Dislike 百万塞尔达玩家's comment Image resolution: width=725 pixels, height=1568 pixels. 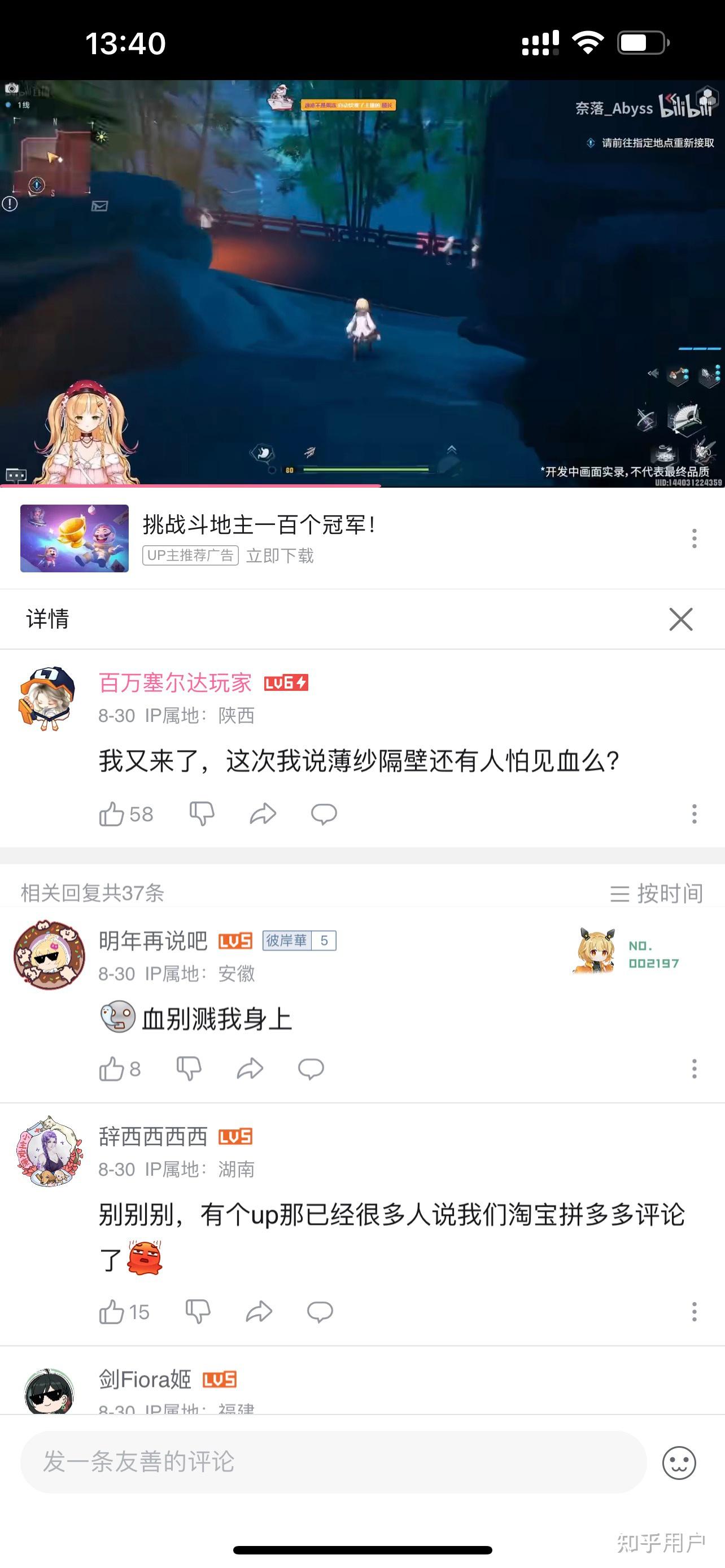tap(202, 814)
